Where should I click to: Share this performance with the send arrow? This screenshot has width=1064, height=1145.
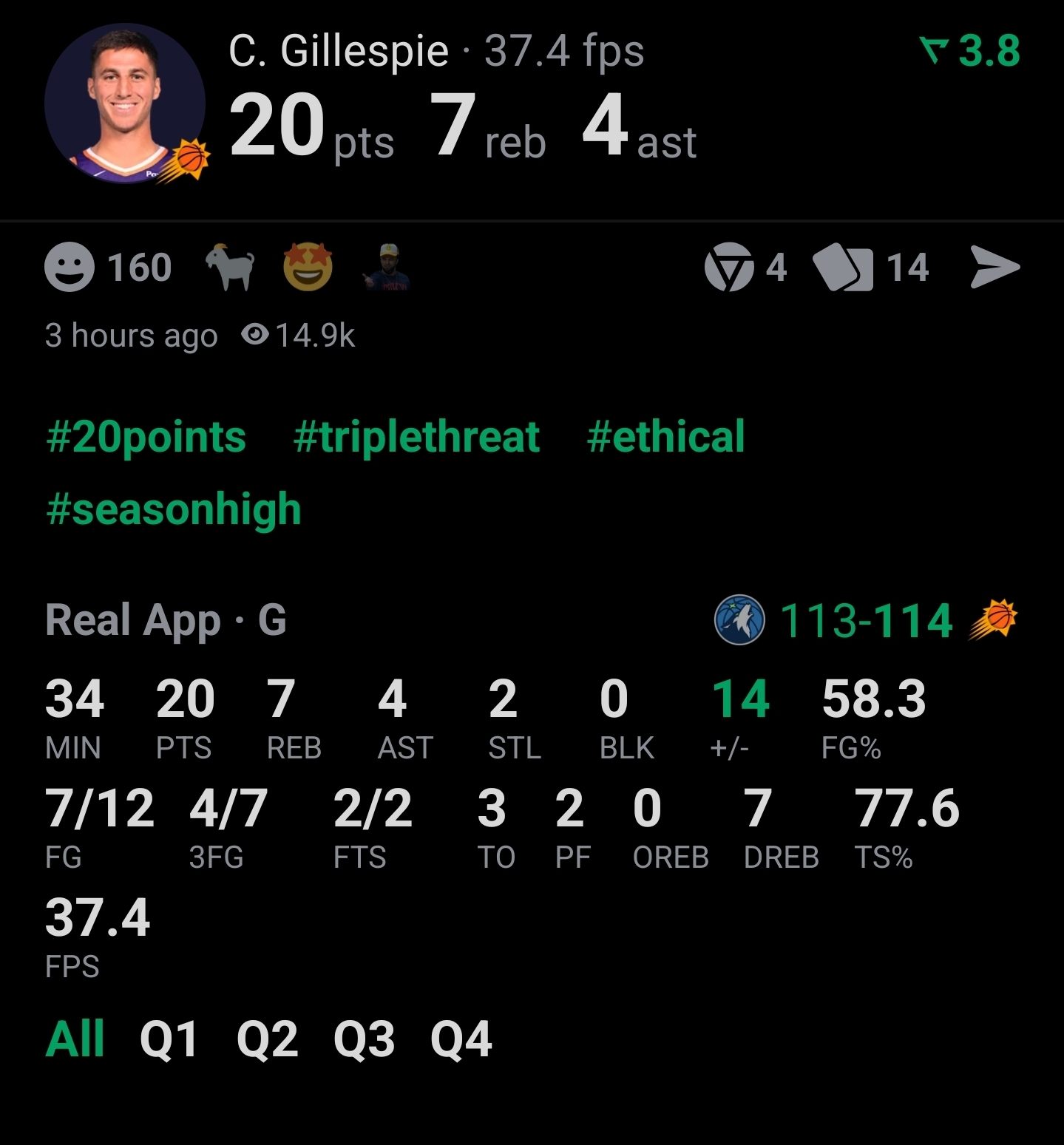994,267
